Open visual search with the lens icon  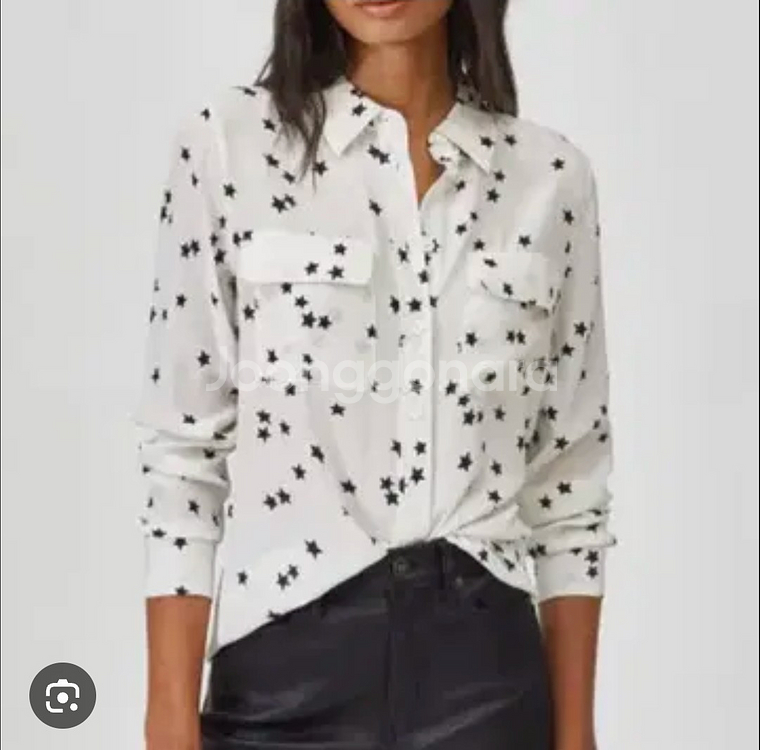click(x=62, y=695)
